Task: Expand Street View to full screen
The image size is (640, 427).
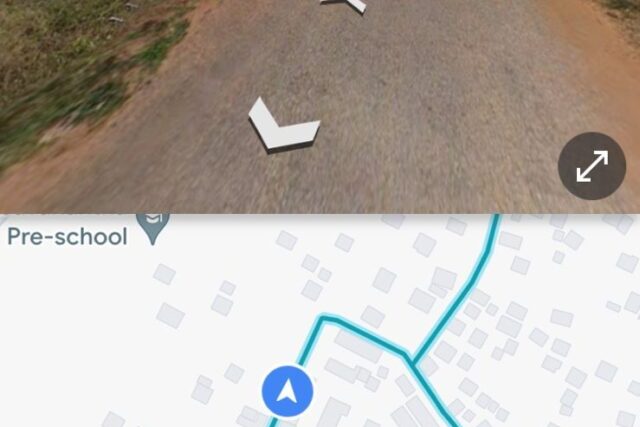Action: 591,166
